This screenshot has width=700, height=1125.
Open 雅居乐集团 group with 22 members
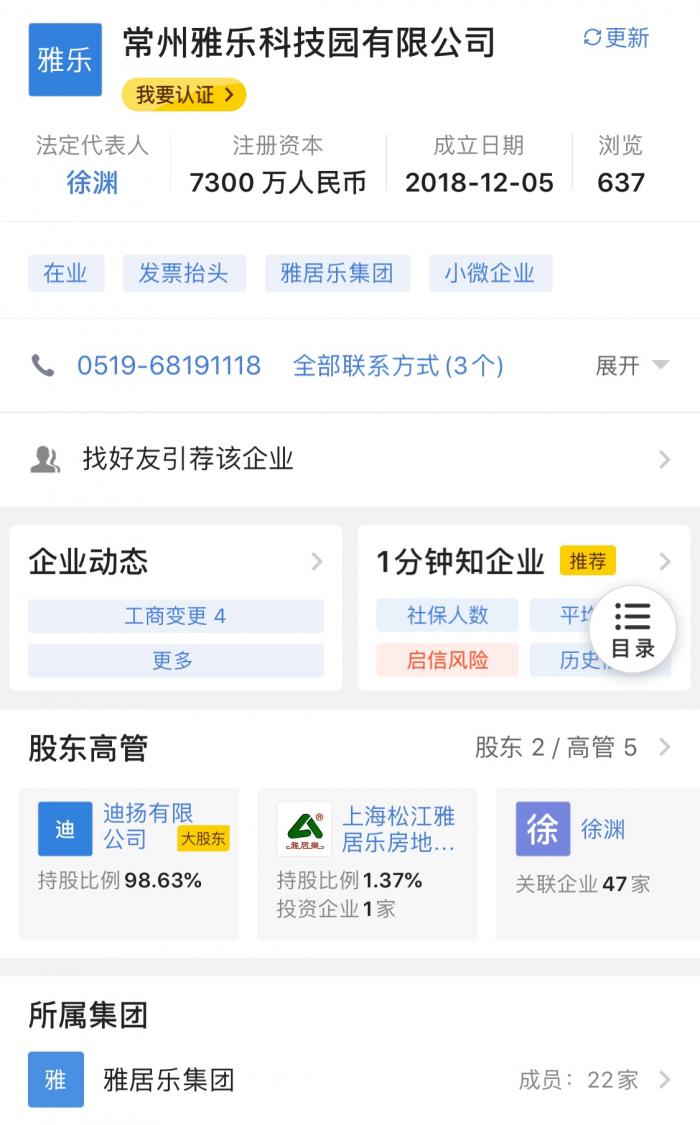tap(350, 1080)
